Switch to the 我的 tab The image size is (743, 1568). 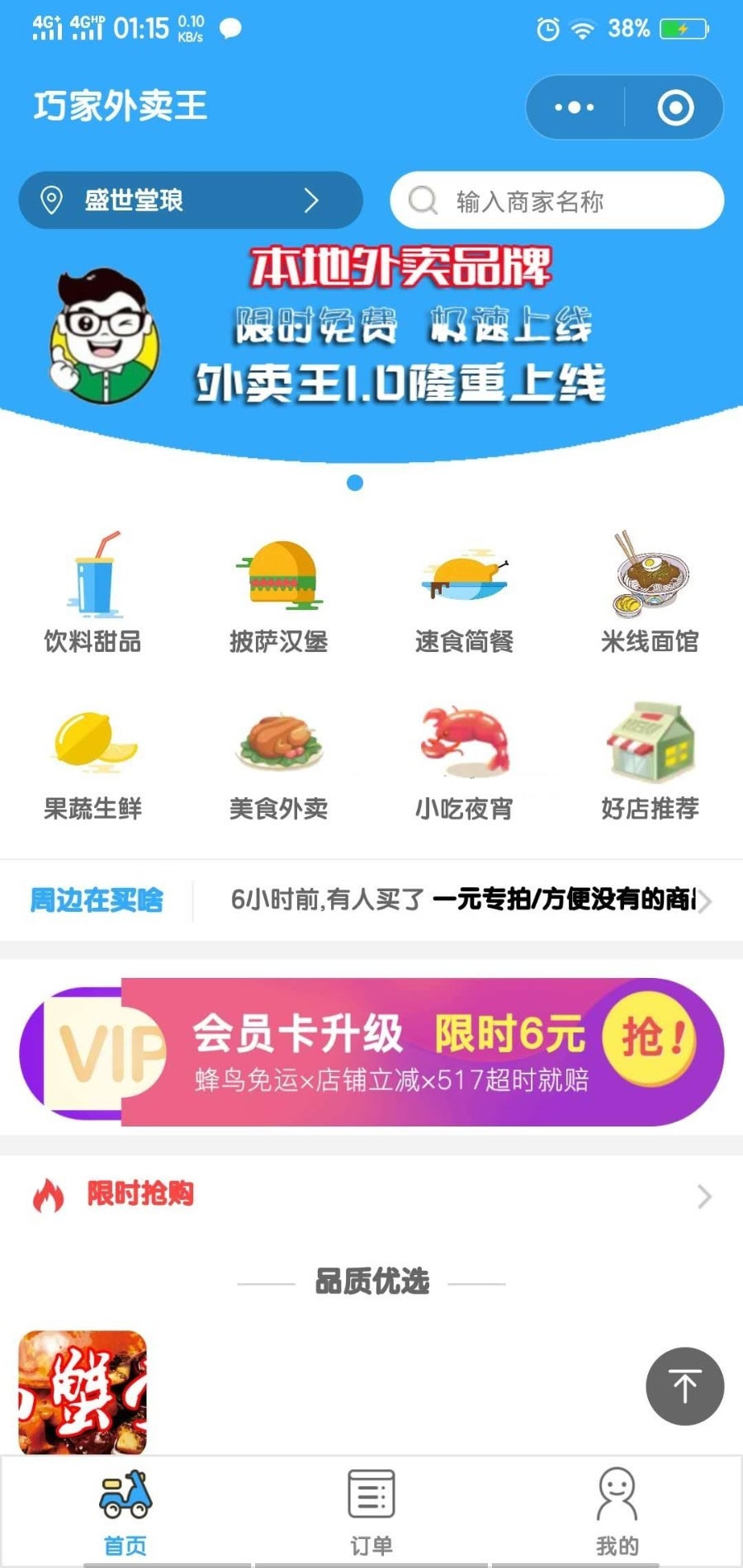click(618, 1512)
